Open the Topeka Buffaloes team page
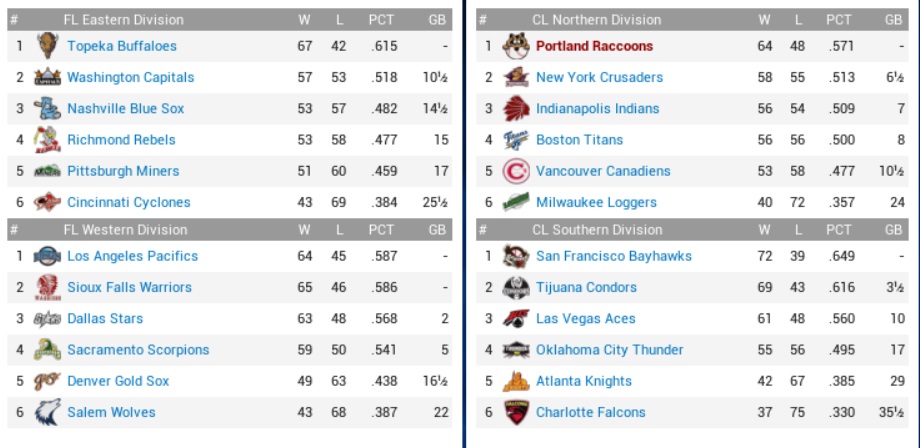920x448 pixels. coord(121,46)
